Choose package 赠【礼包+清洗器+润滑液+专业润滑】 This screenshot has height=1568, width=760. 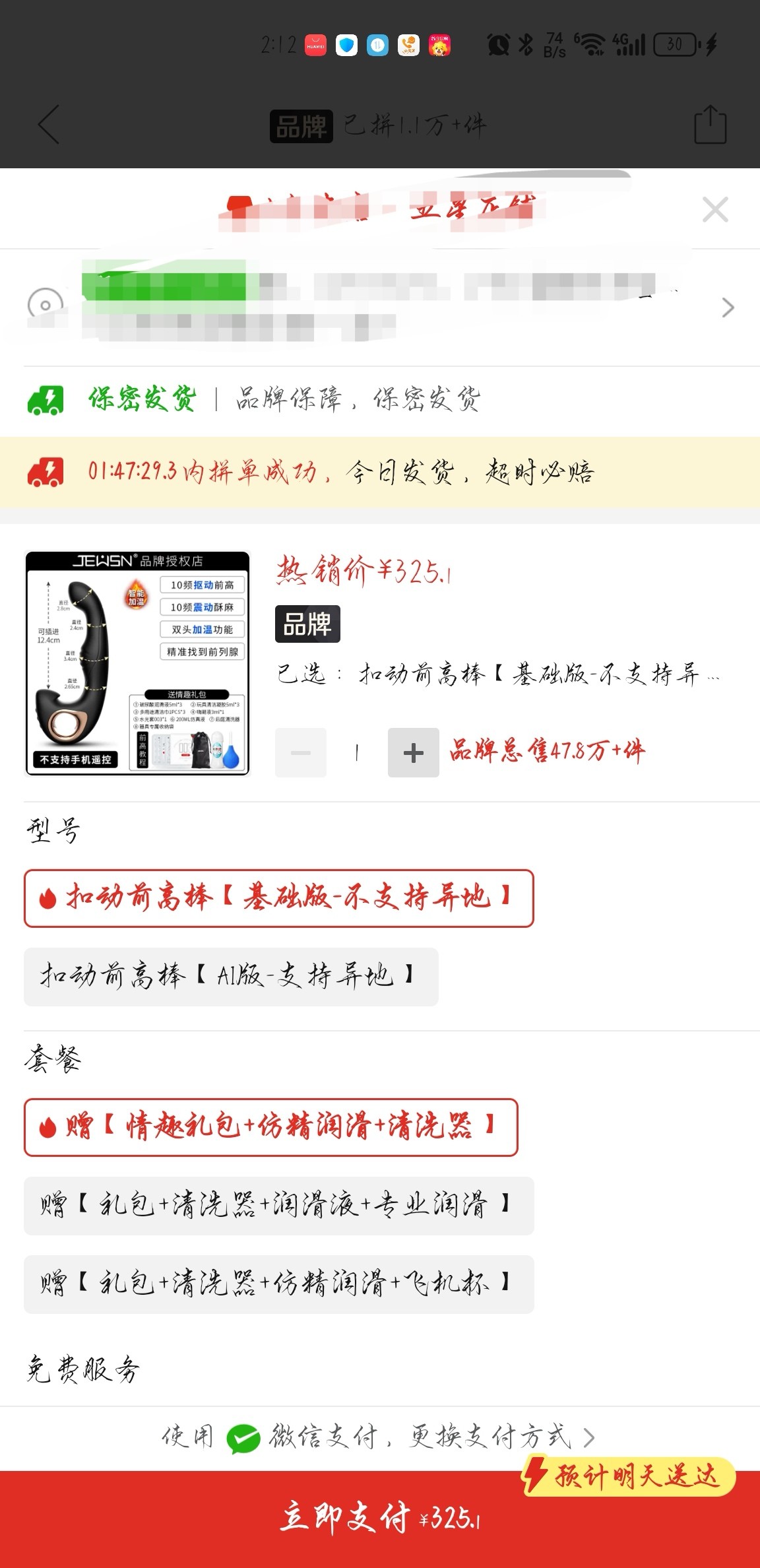(278, 1206)
